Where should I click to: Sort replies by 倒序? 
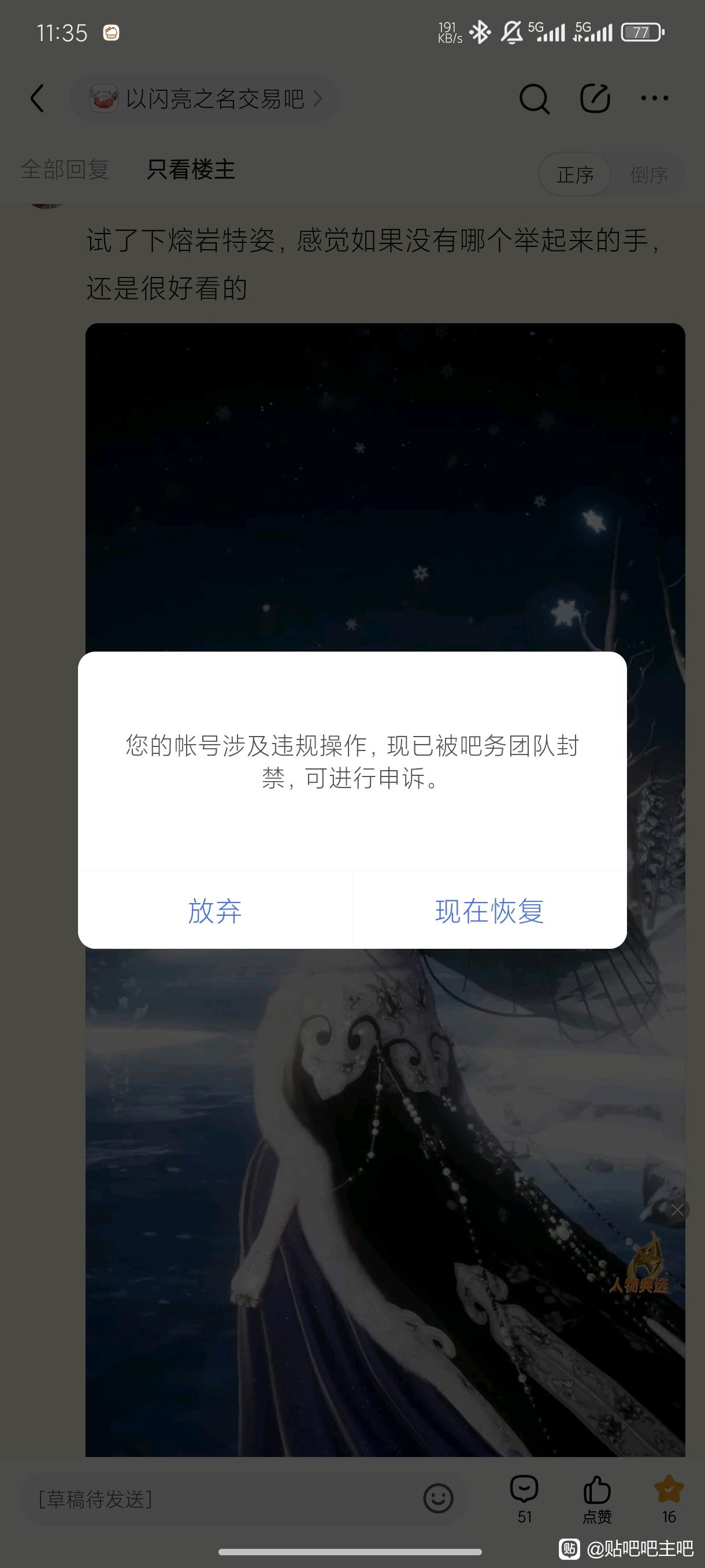(648, 175)
